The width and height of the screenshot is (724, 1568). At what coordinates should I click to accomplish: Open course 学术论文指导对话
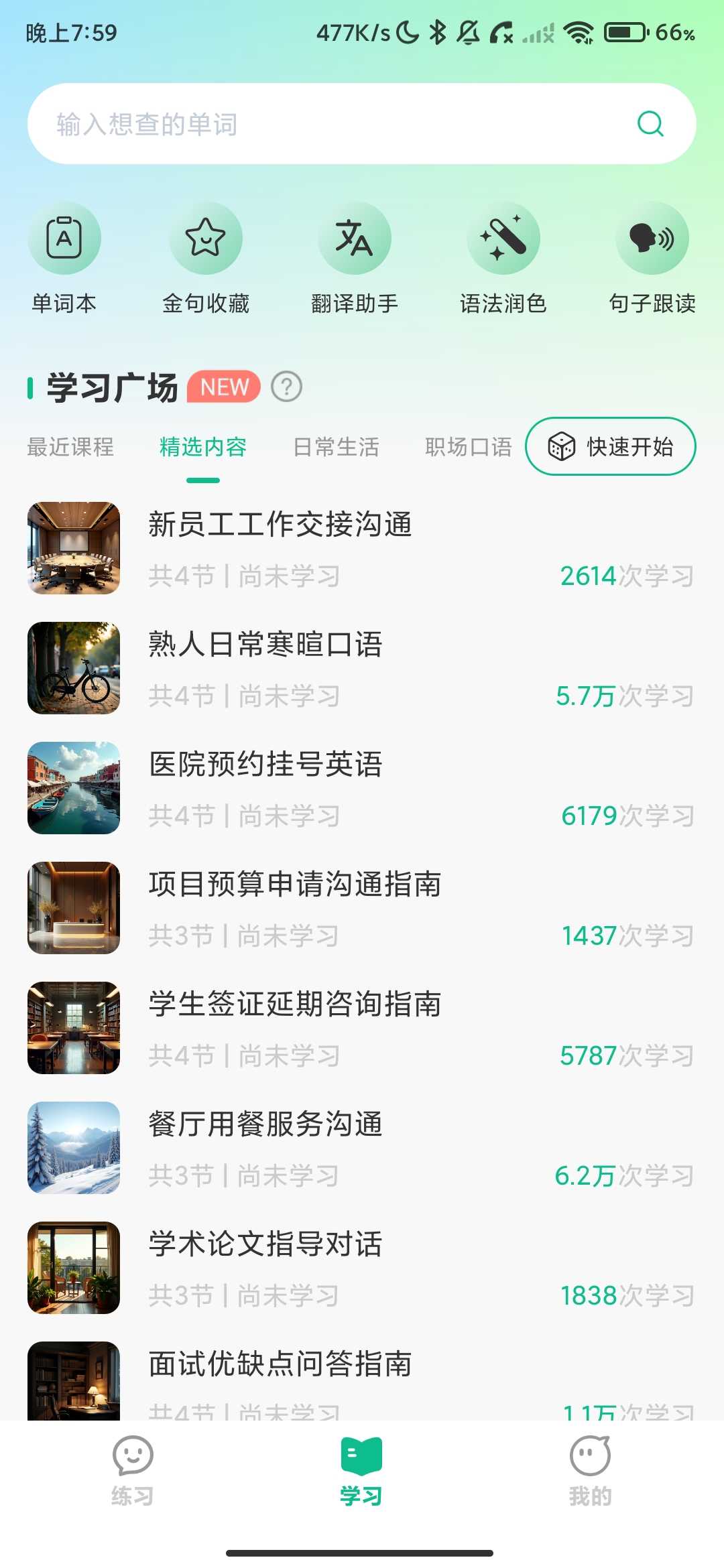(x=361, y=1268)
